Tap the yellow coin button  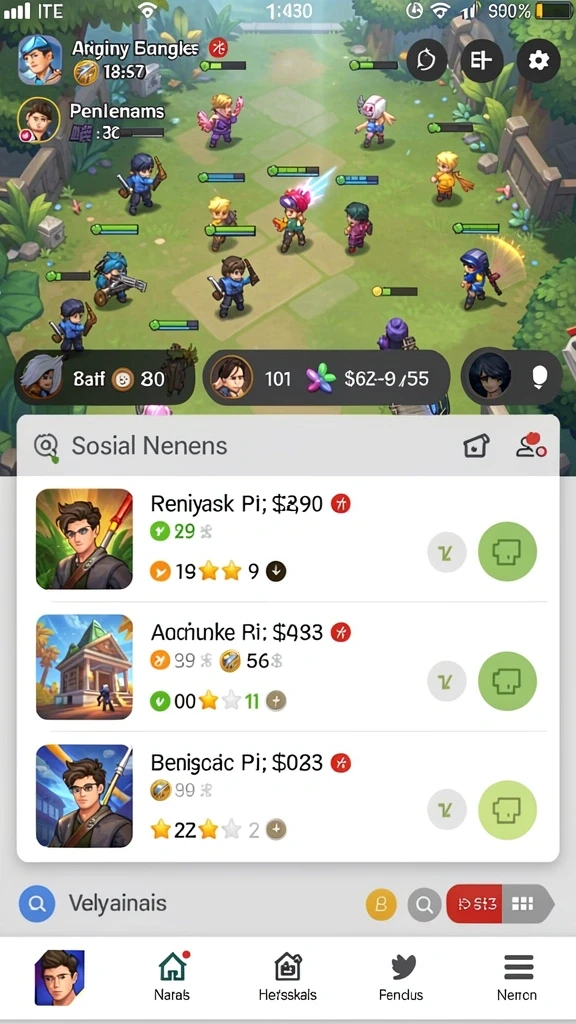coord(381,904)
